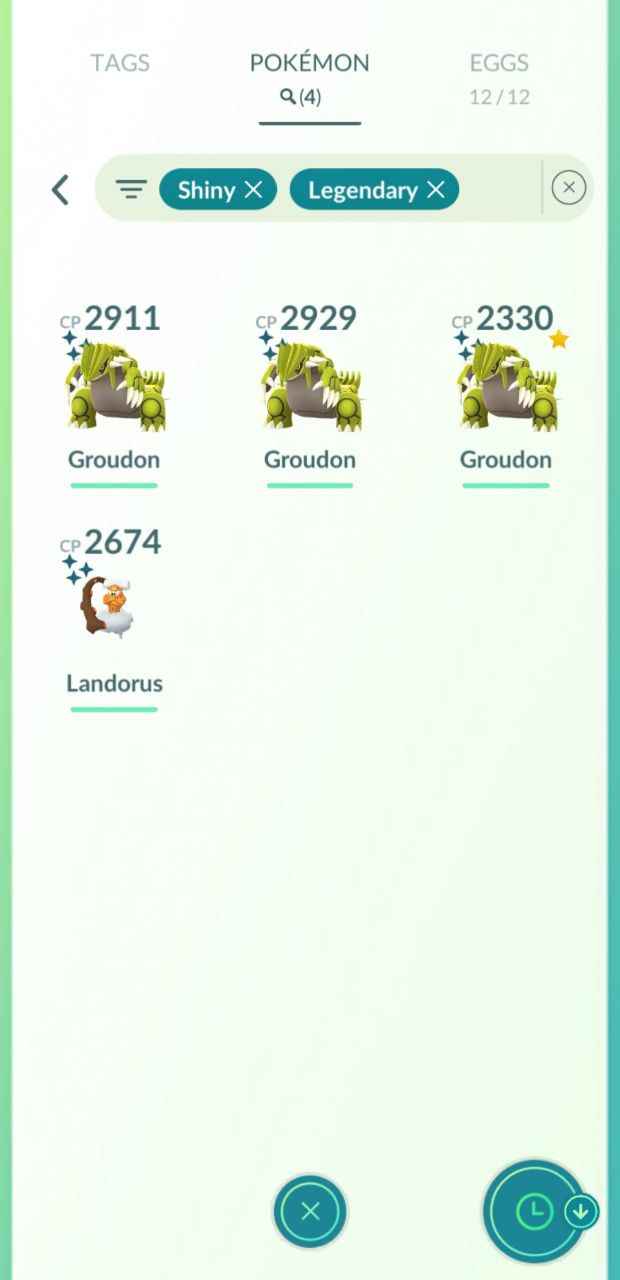The height and width of the screenshot is (1280, 620).
Task: Open the search filter options icon
Action: tap(131, 189)
